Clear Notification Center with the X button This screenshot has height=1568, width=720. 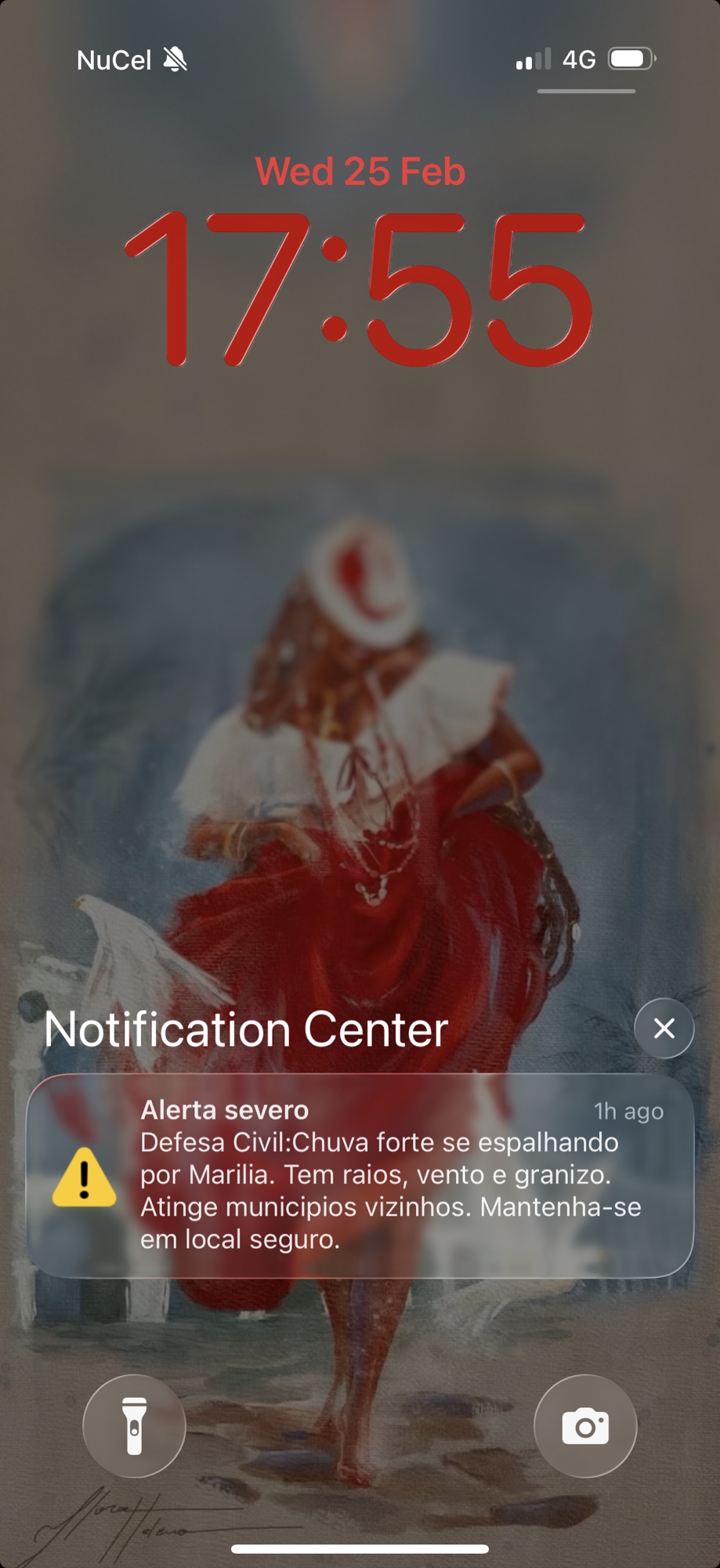[x=664, y=1028]
